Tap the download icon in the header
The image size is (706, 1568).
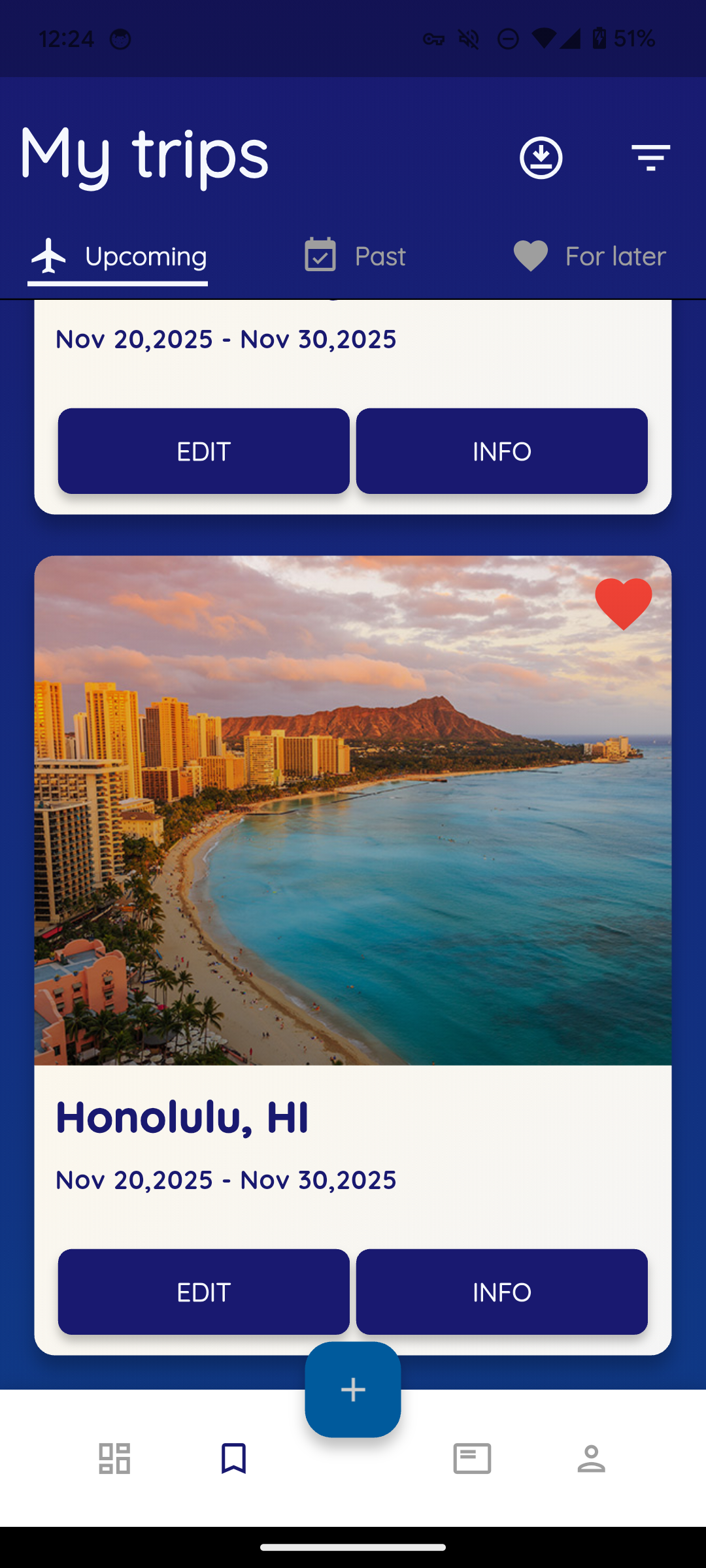541,157
